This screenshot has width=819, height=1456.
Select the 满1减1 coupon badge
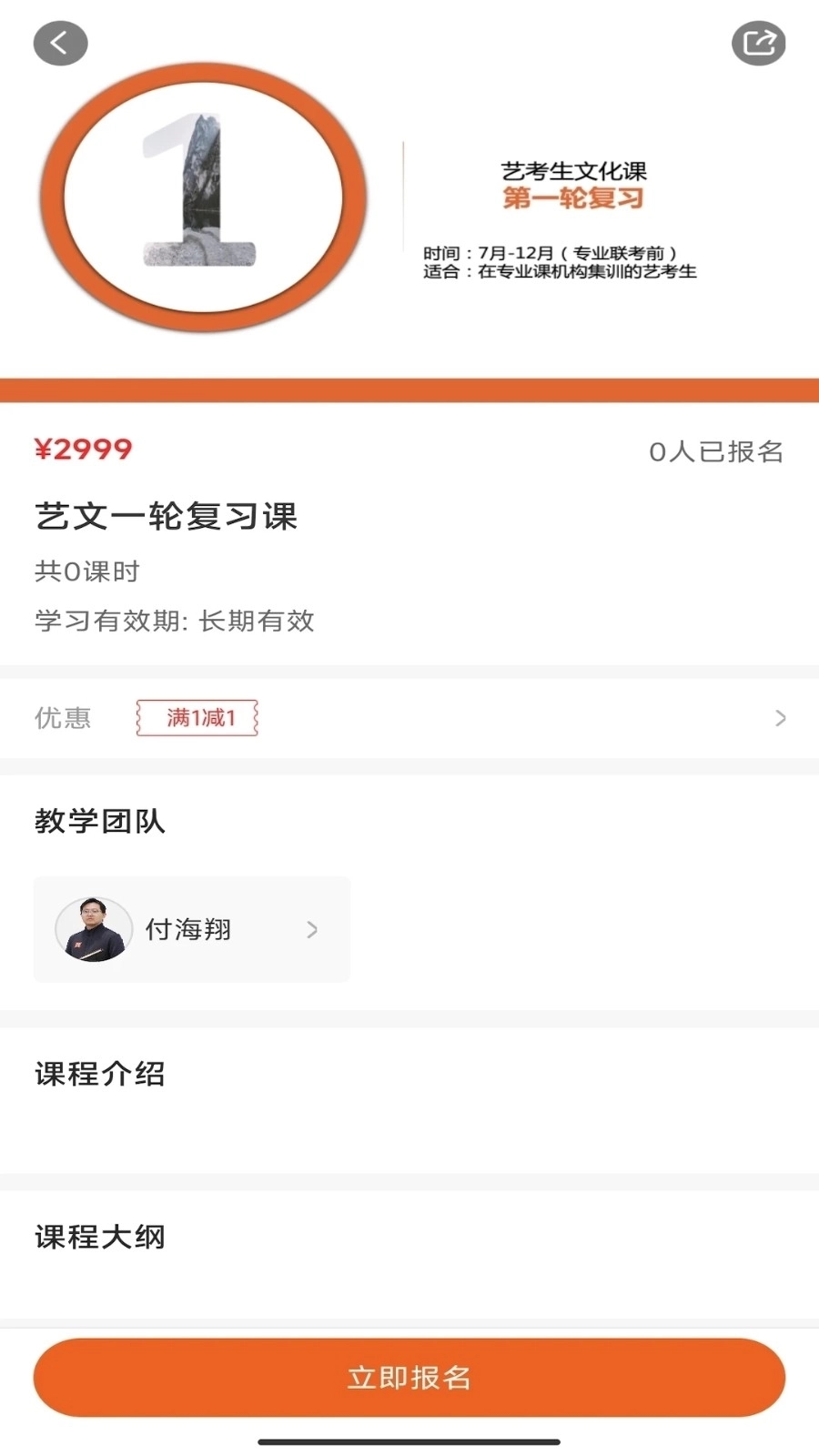click(197, 717)
